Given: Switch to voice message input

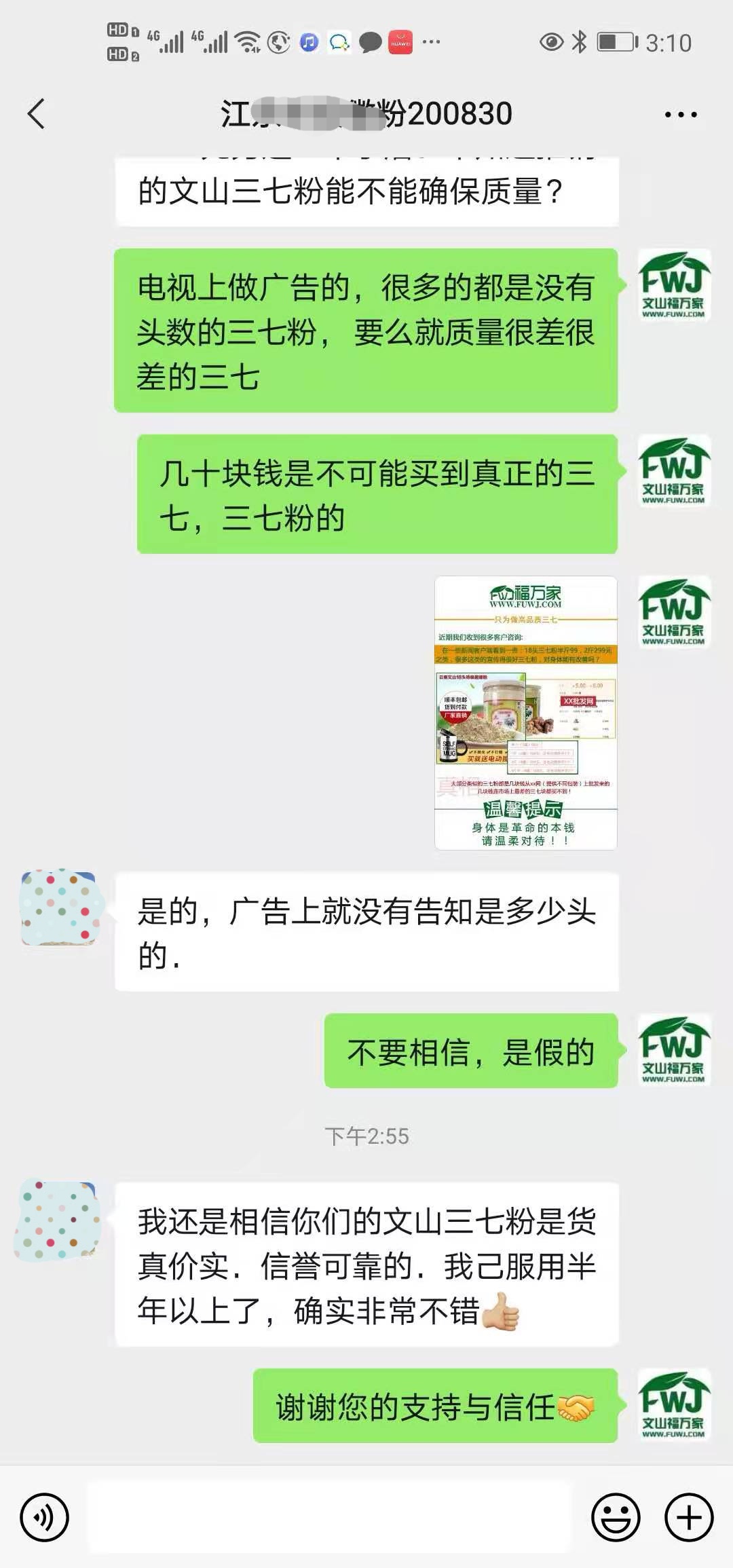Looking at the screenshot, I should [44, 1517].
